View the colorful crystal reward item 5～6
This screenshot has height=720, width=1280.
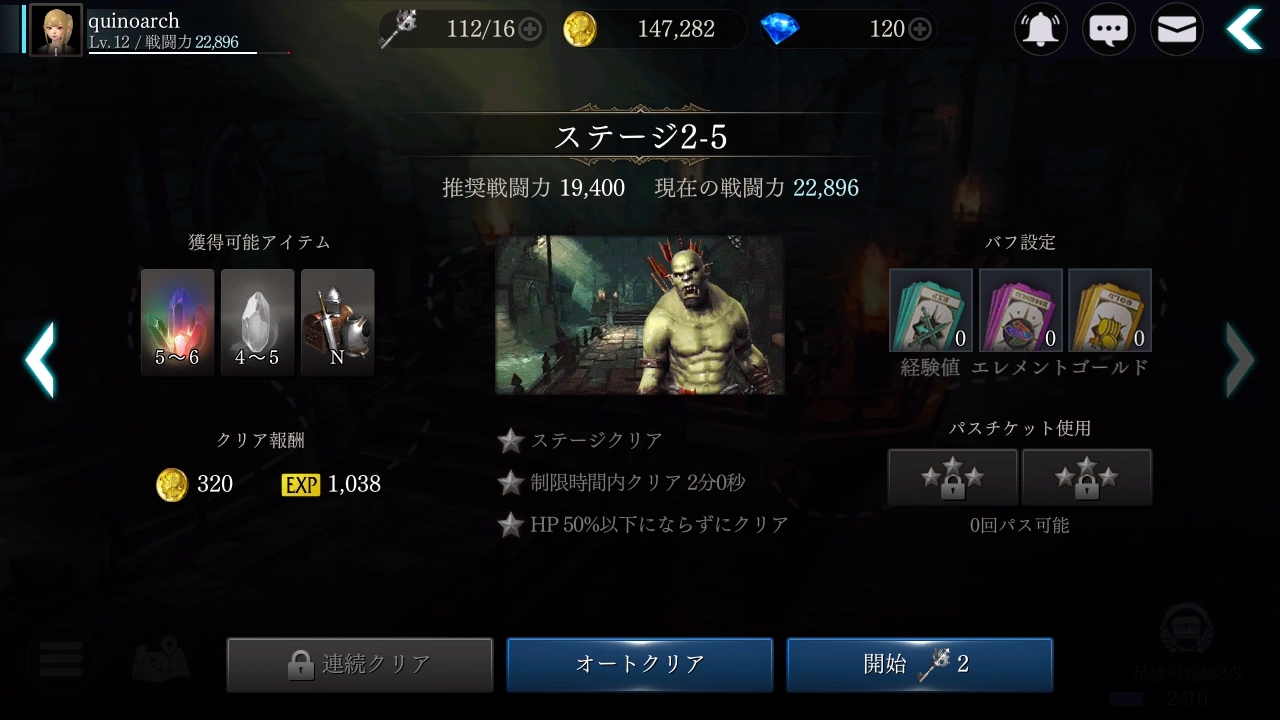click(x=178, y=322)
